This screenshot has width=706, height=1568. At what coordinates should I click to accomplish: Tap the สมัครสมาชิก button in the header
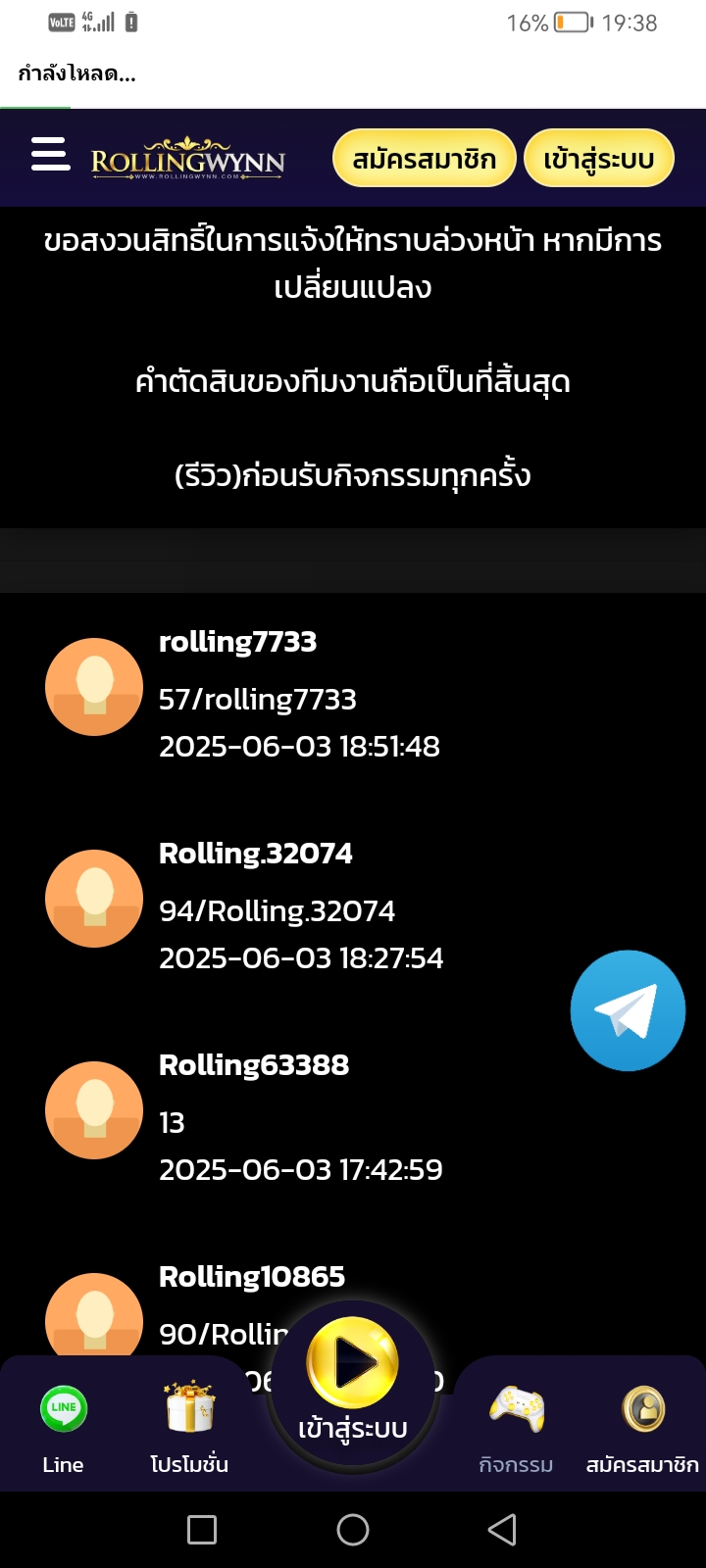click(x=425, y=159)
